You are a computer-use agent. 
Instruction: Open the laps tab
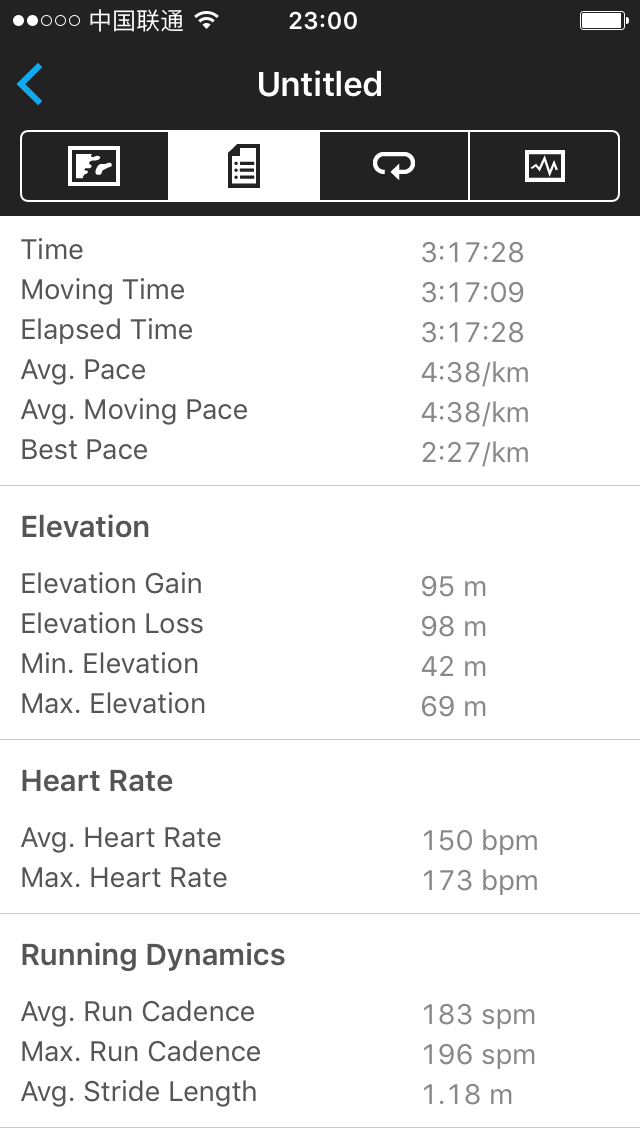point(394,165)
